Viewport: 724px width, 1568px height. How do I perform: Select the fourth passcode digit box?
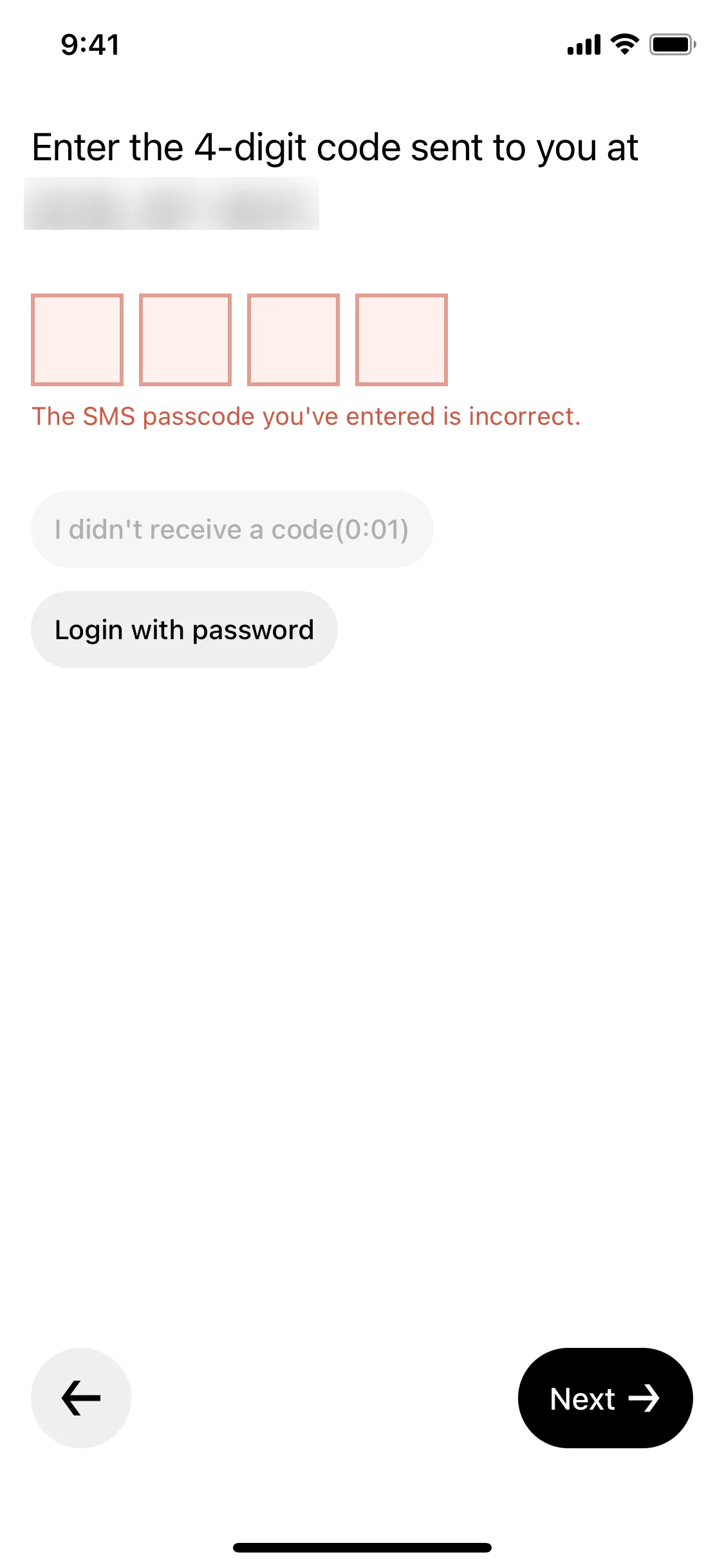[x=402, y=340]
